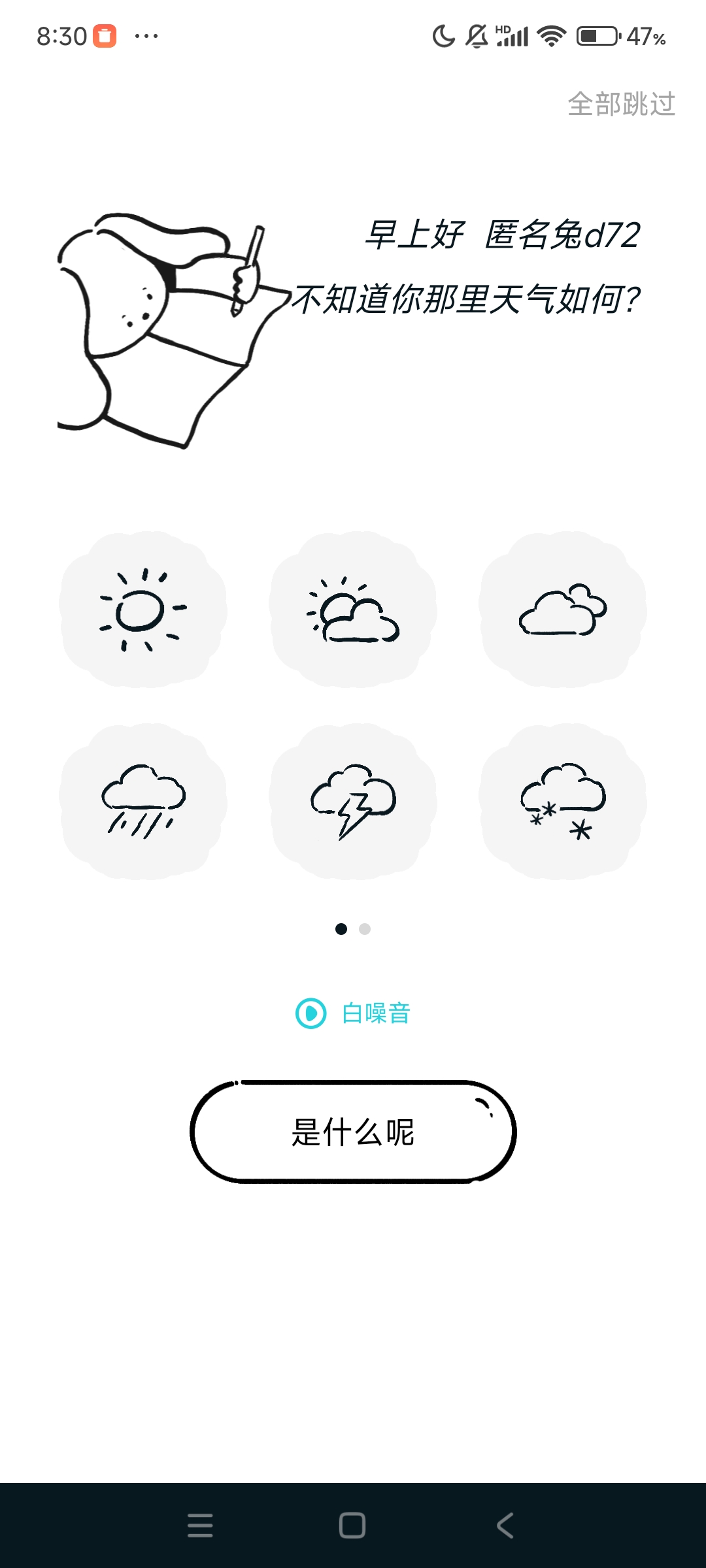706x1568 pixels.
Task: Go back using system back button
Action: point(505,1526)
